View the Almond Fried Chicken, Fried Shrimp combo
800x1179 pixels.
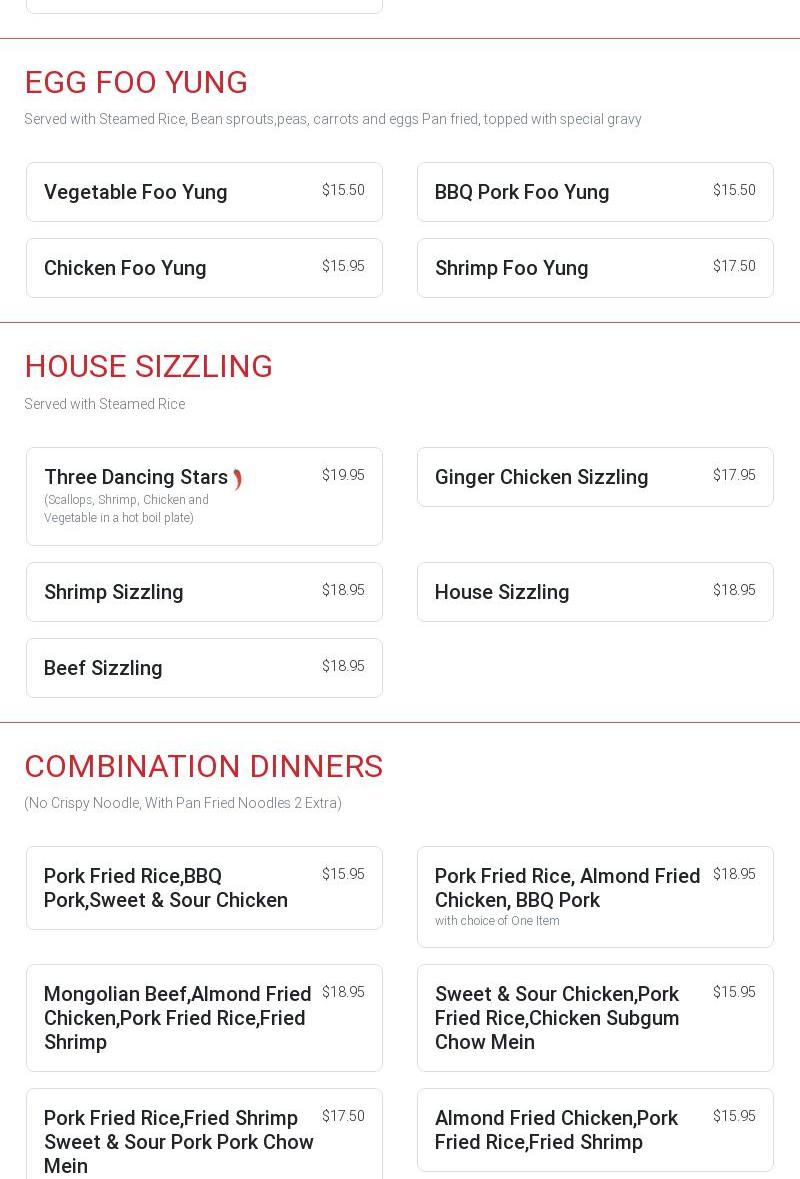595,1130
